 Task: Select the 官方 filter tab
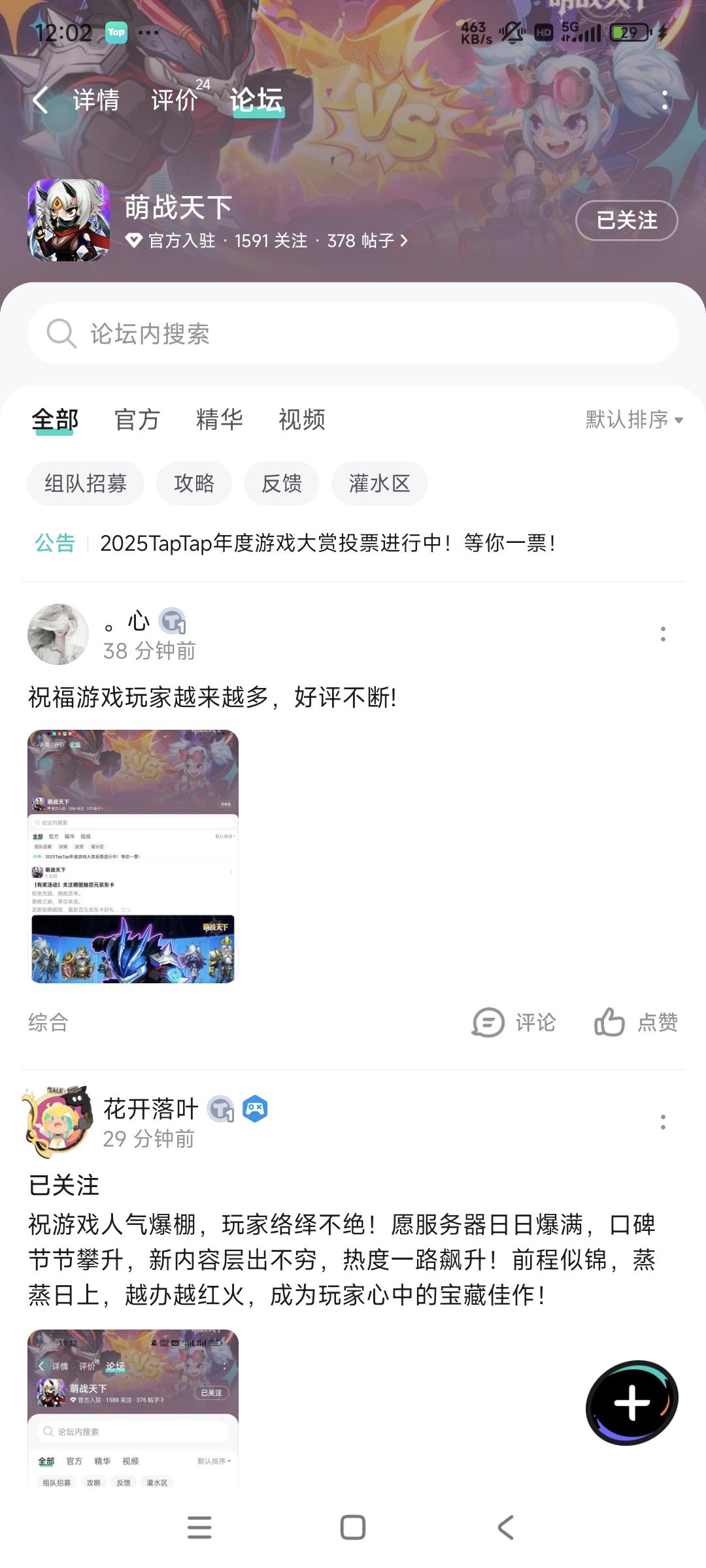point(137,419)
